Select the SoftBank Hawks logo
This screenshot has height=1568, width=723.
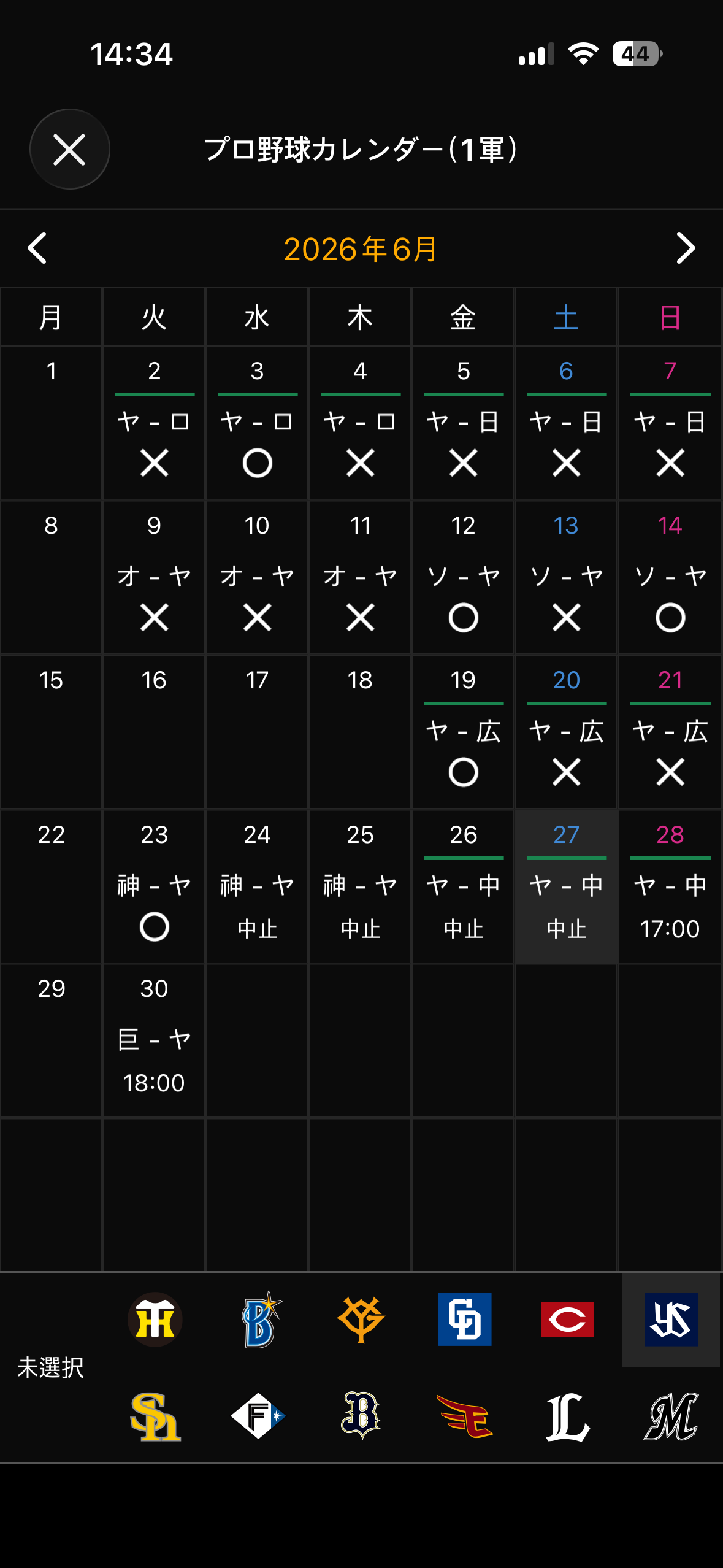(155, 1416)
